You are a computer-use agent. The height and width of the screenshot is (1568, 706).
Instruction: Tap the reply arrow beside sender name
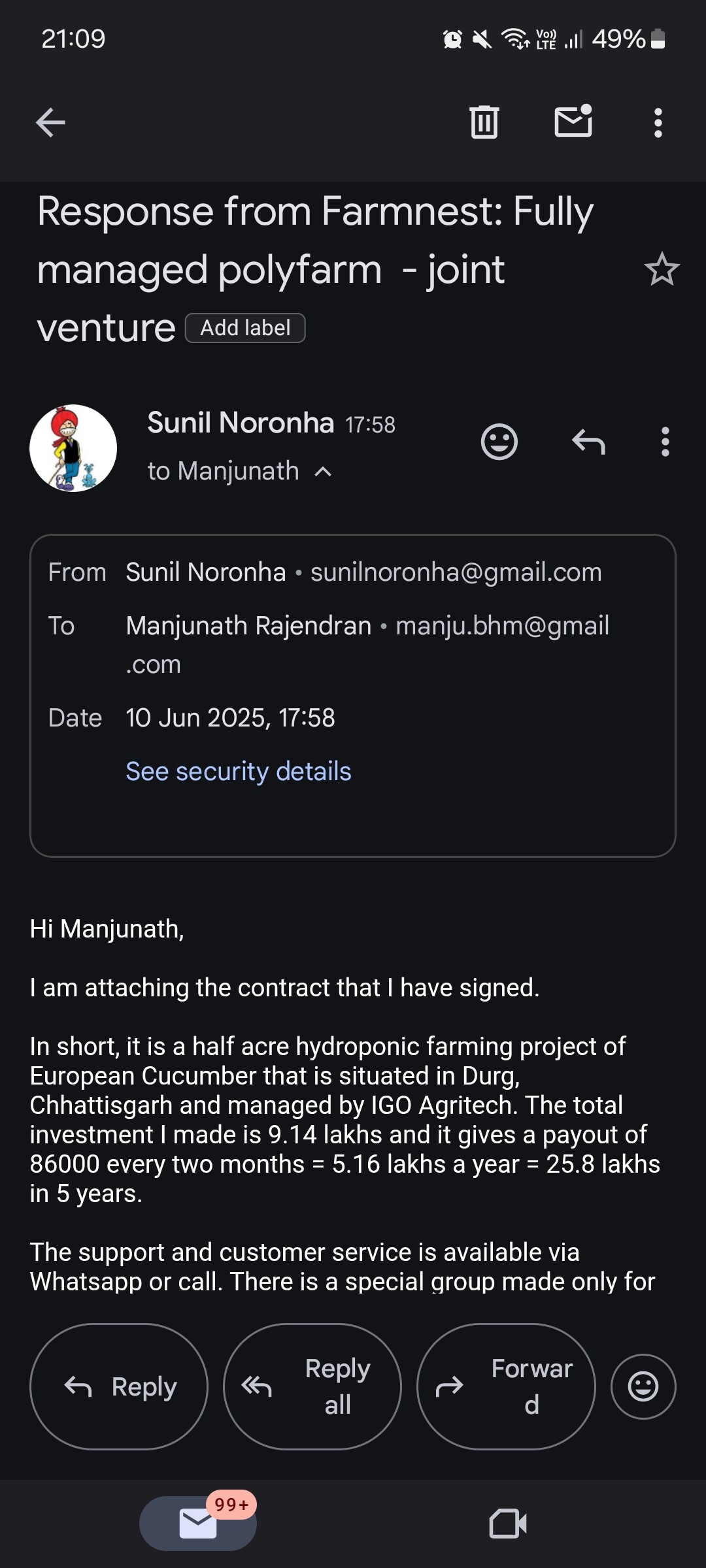(x=588, y=442)
